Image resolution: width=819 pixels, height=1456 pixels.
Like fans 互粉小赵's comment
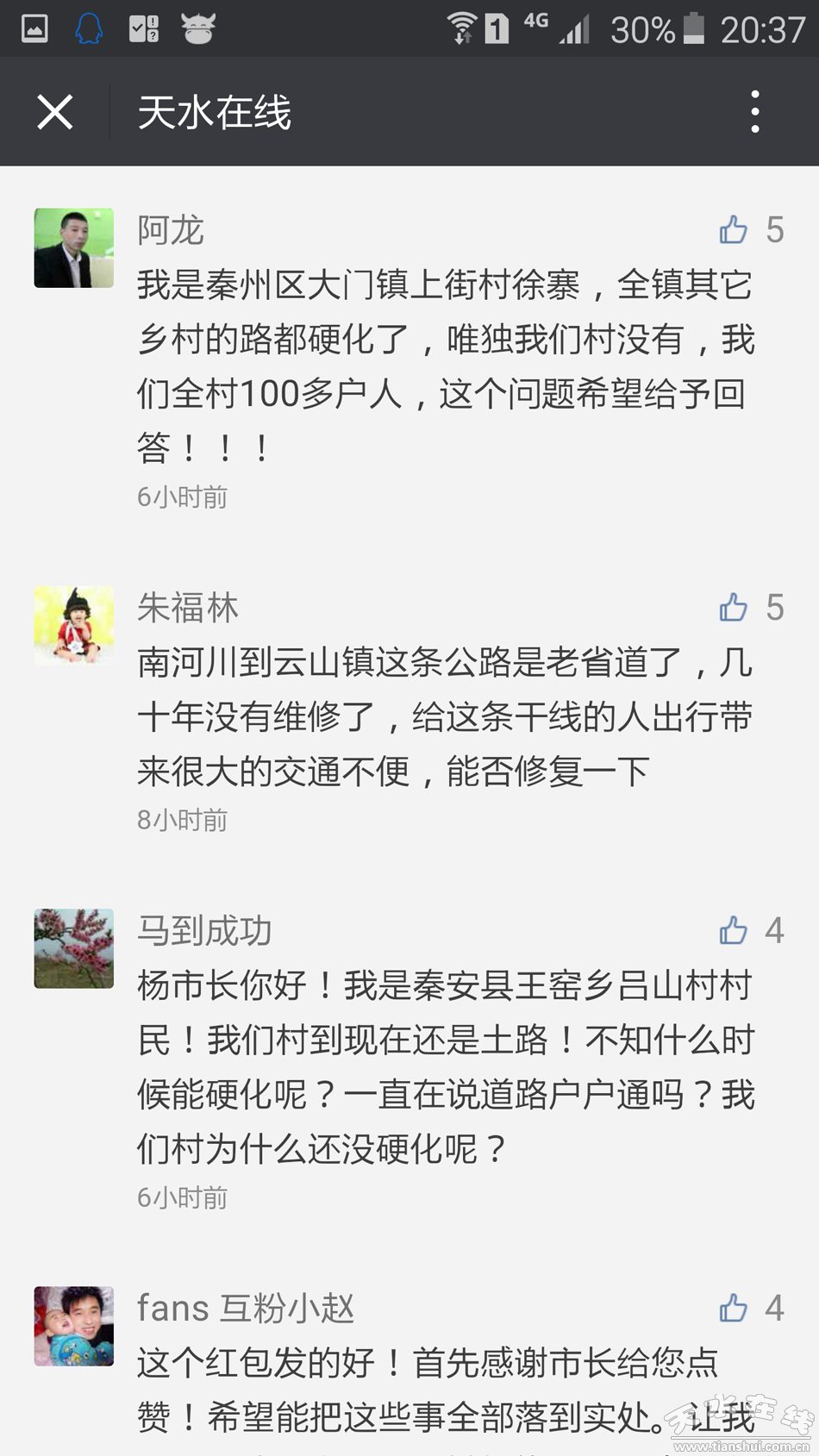[x=734, y=1309]
